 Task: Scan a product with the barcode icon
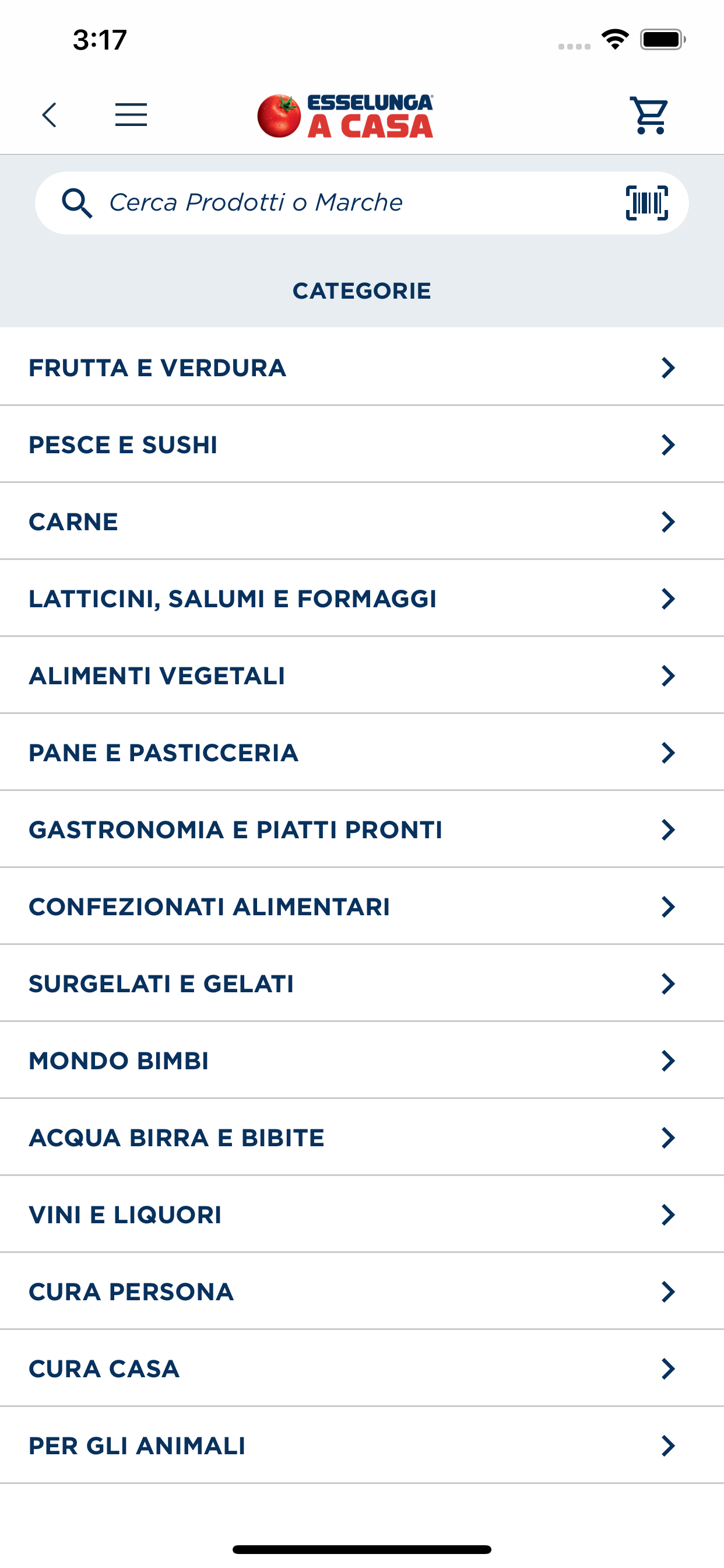(646, 202)
